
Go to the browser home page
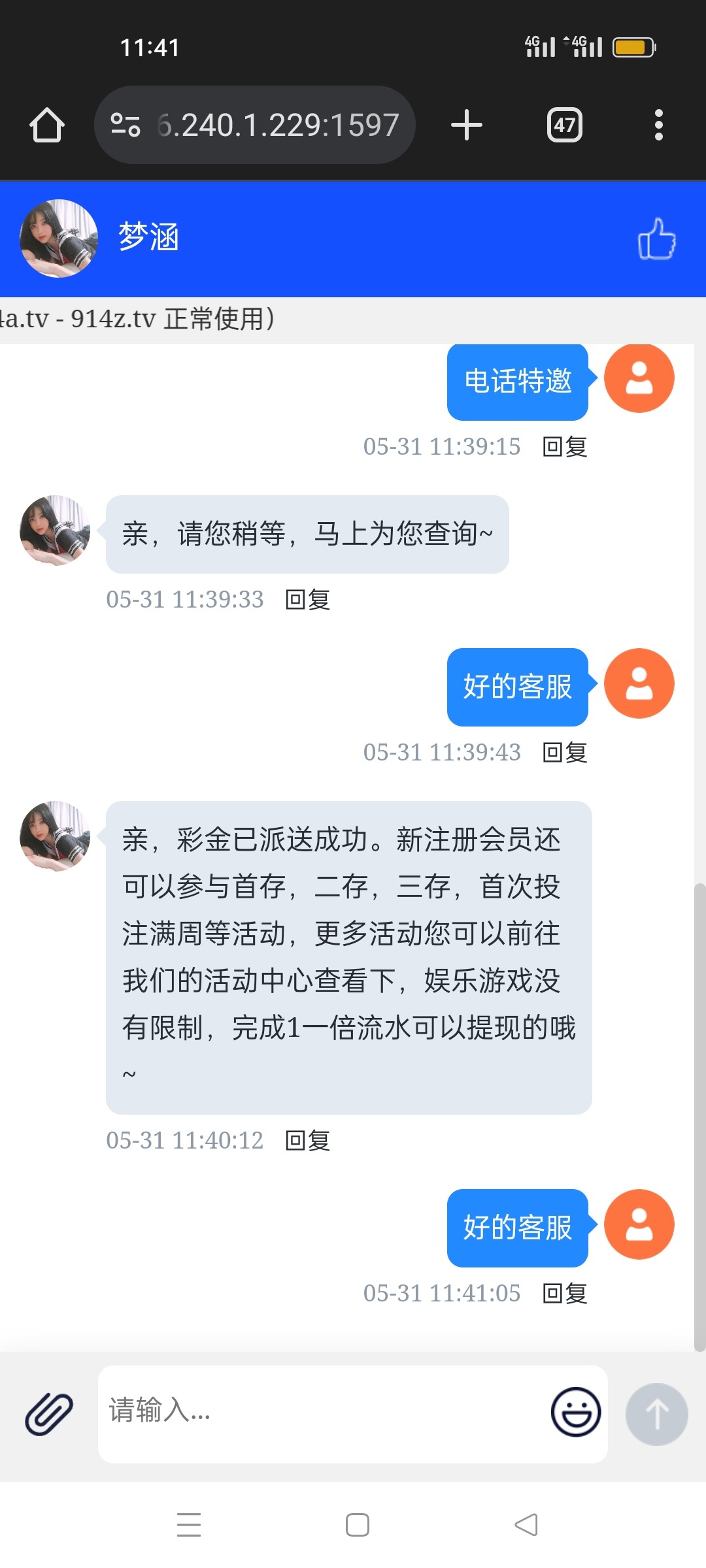pos(47,125)
